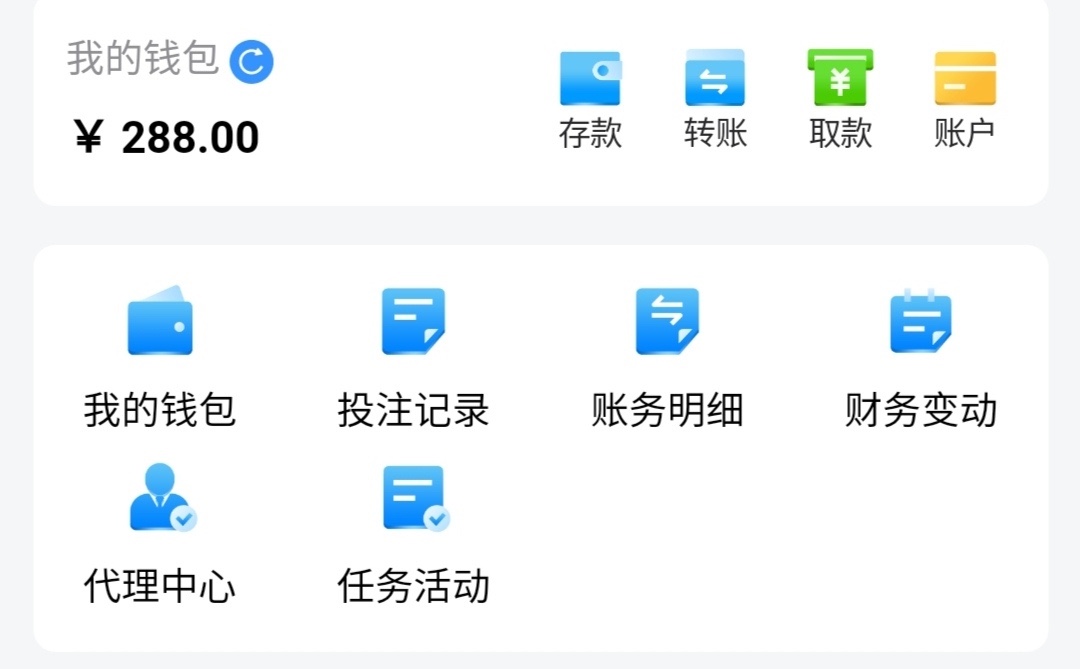
Task: Refresh the wallet balance
Action: [251, 62]
